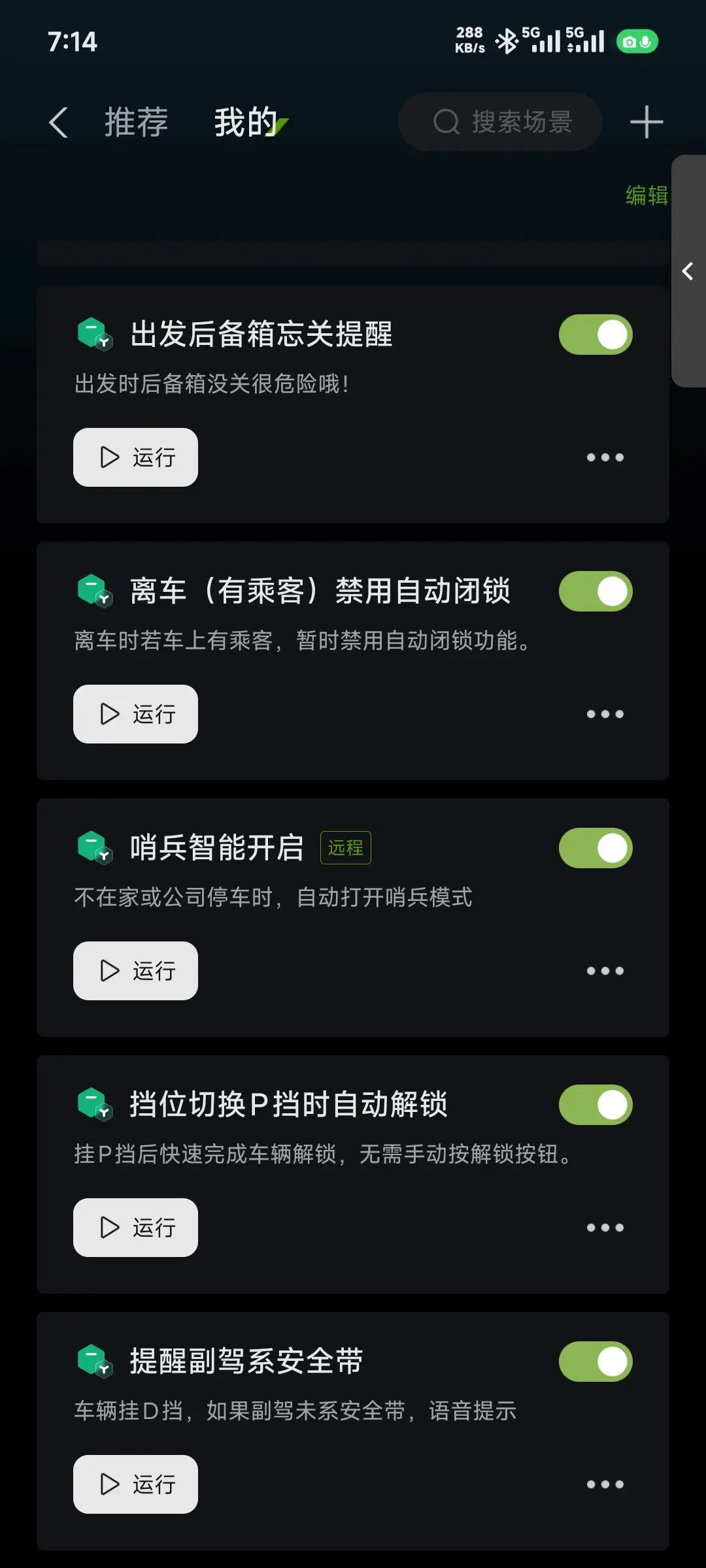The height and width of the screenshot is (1568, 706).
Task: Tap 编辑 to edit the scene list
Action: click(x=647, y=195)
